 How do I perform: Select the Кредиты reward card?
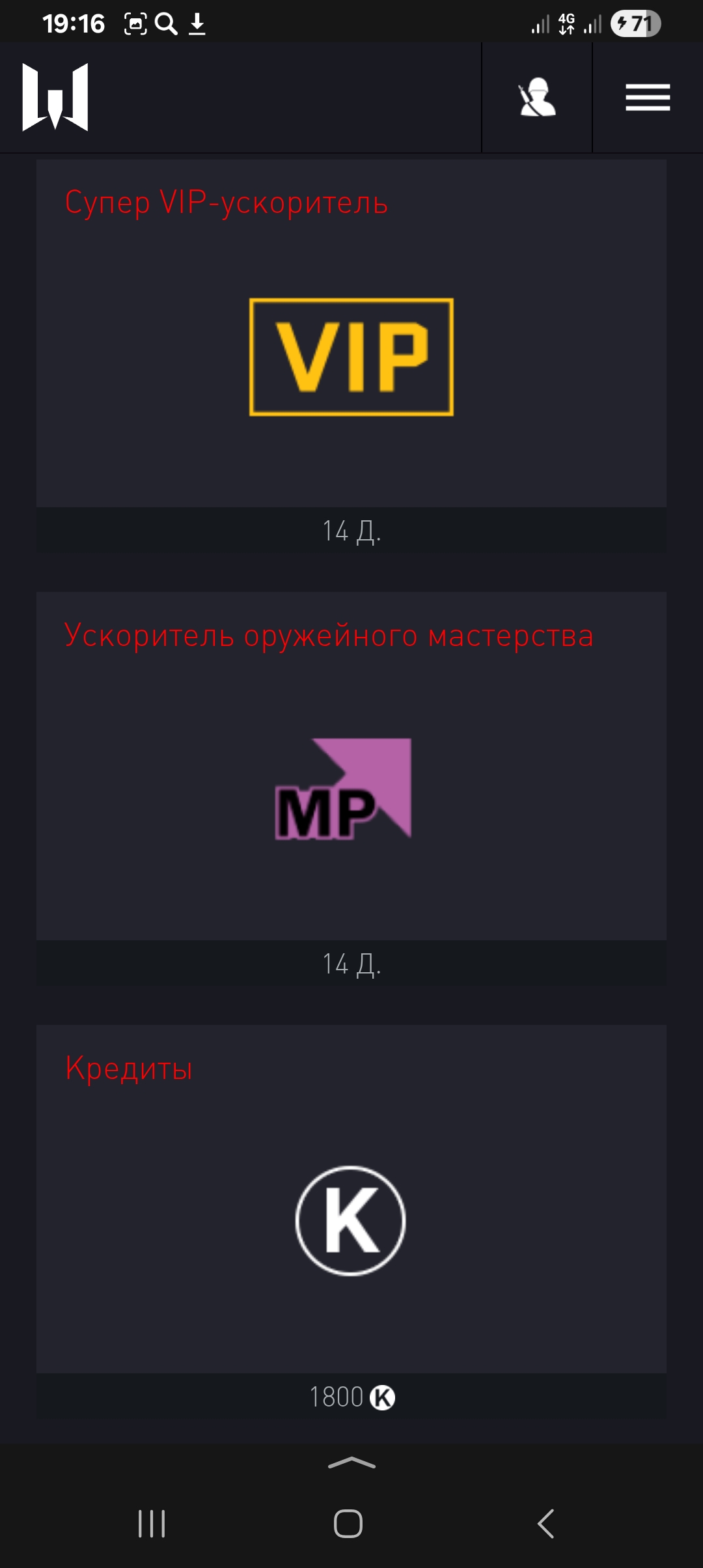coord(351,1220)
